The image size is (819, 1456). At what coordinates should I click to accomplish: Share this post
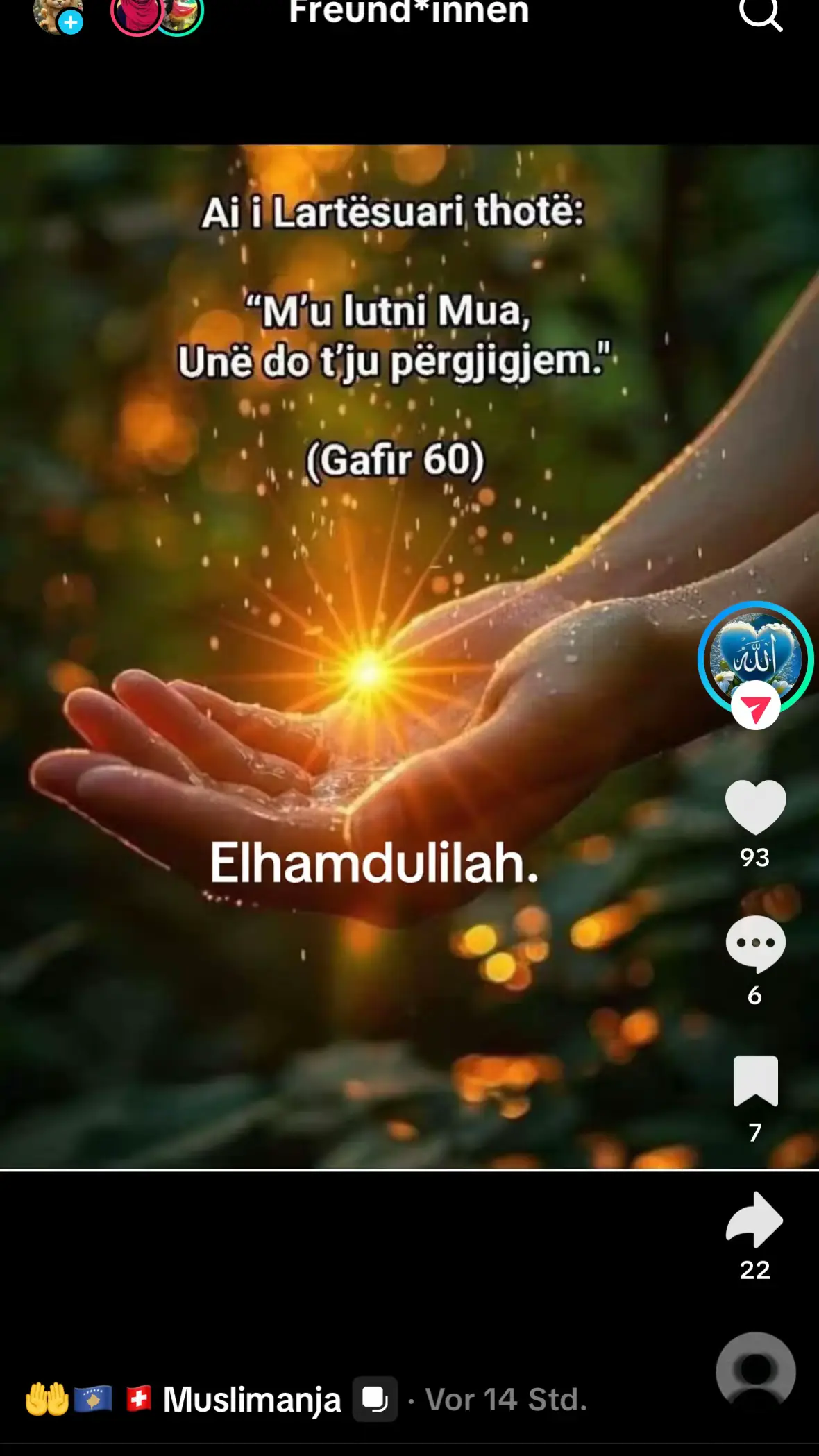coord(755,1219)
